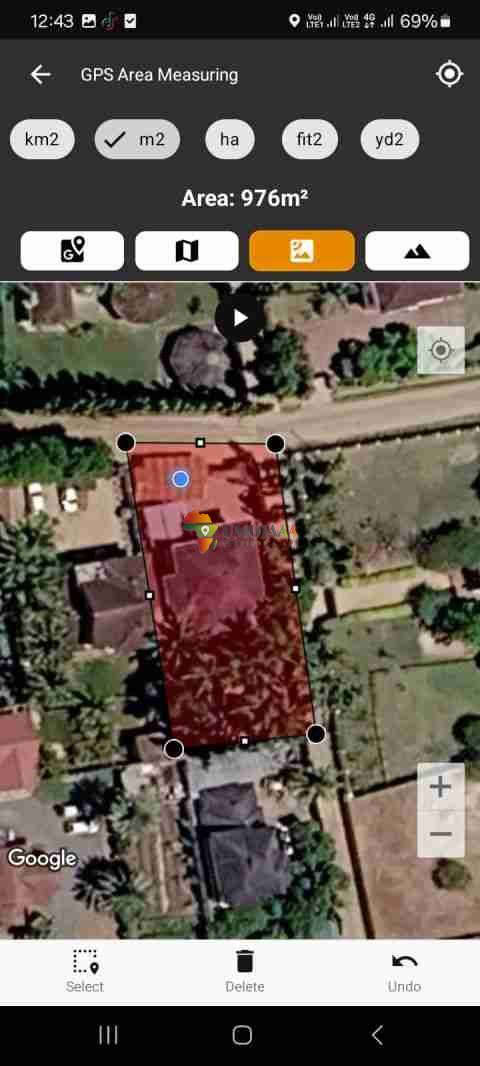Zoom in with the plus button
Viewport: 480px width, 1066px height.
click(441, 787)
